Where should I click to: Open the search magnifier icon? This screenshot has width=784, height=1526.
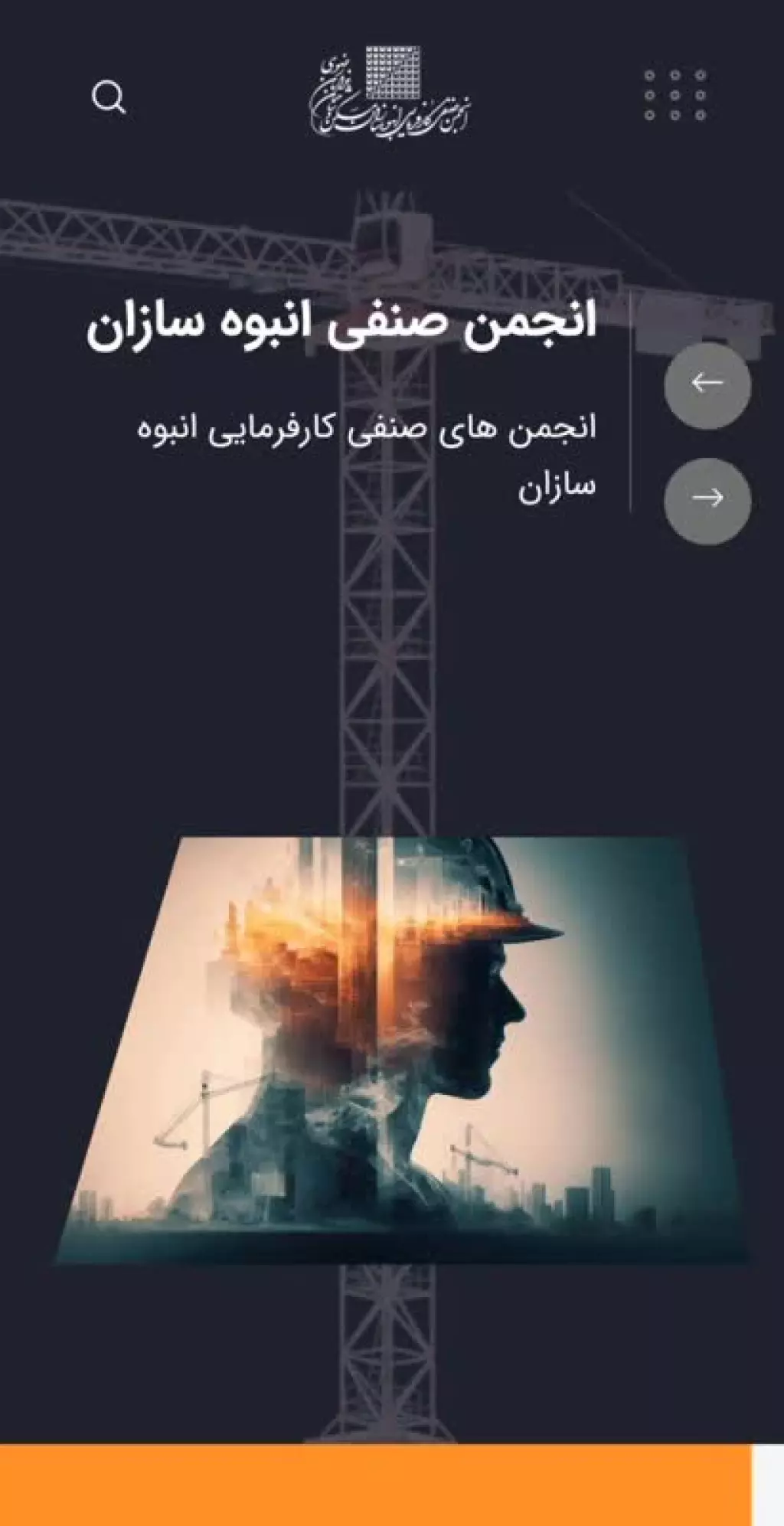[109, 97]
